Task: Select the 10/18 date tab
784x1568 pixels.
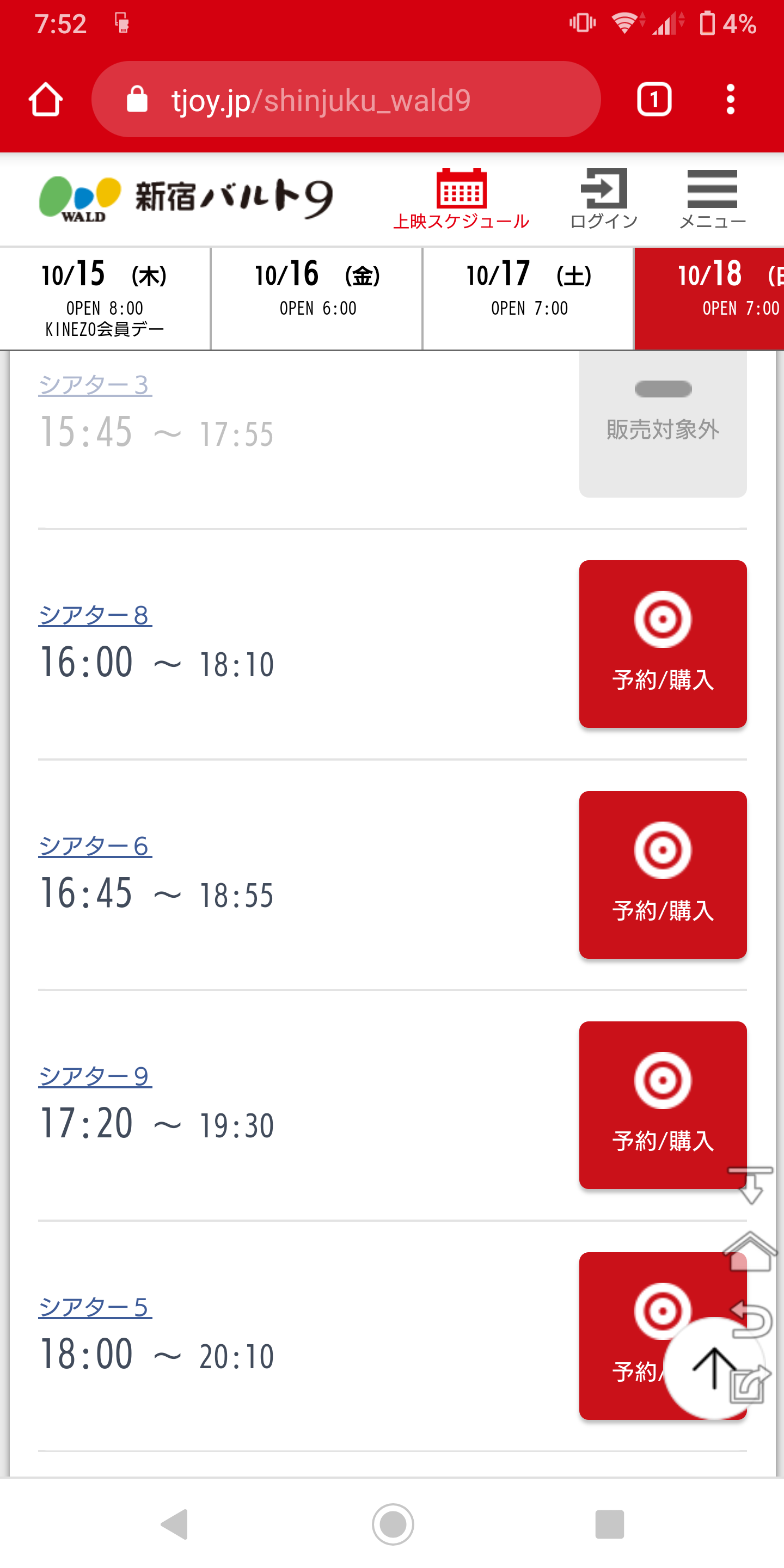Action: click(709, 298)
